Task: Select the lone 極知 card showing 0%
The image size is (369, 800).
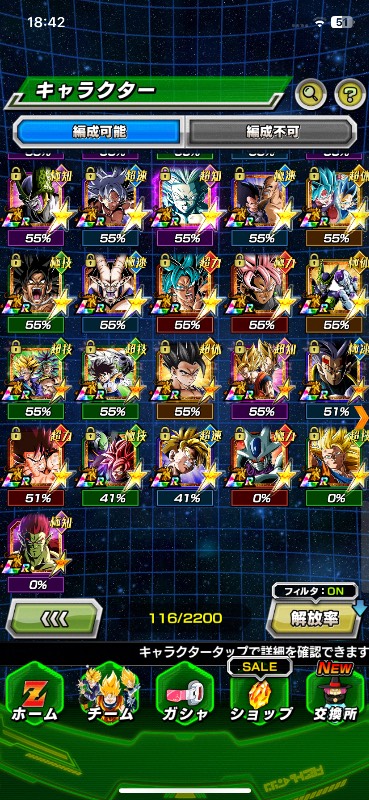Action: point(37,552)
